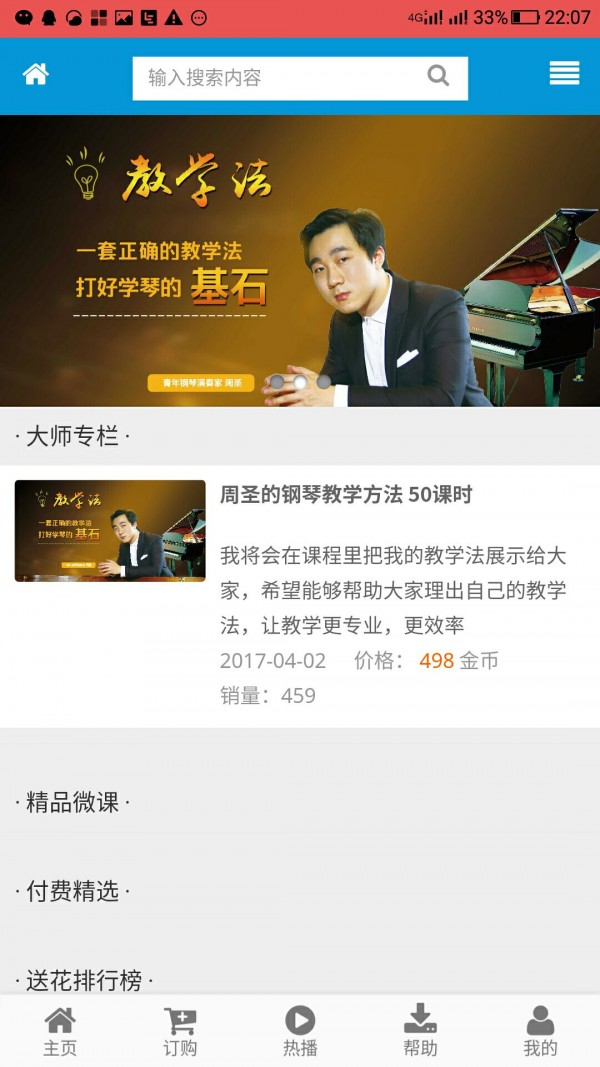Open course 周圣的钢琴教学方法 50课时
This screenshot has width=600, height=1067.
(x=346, y=495)
